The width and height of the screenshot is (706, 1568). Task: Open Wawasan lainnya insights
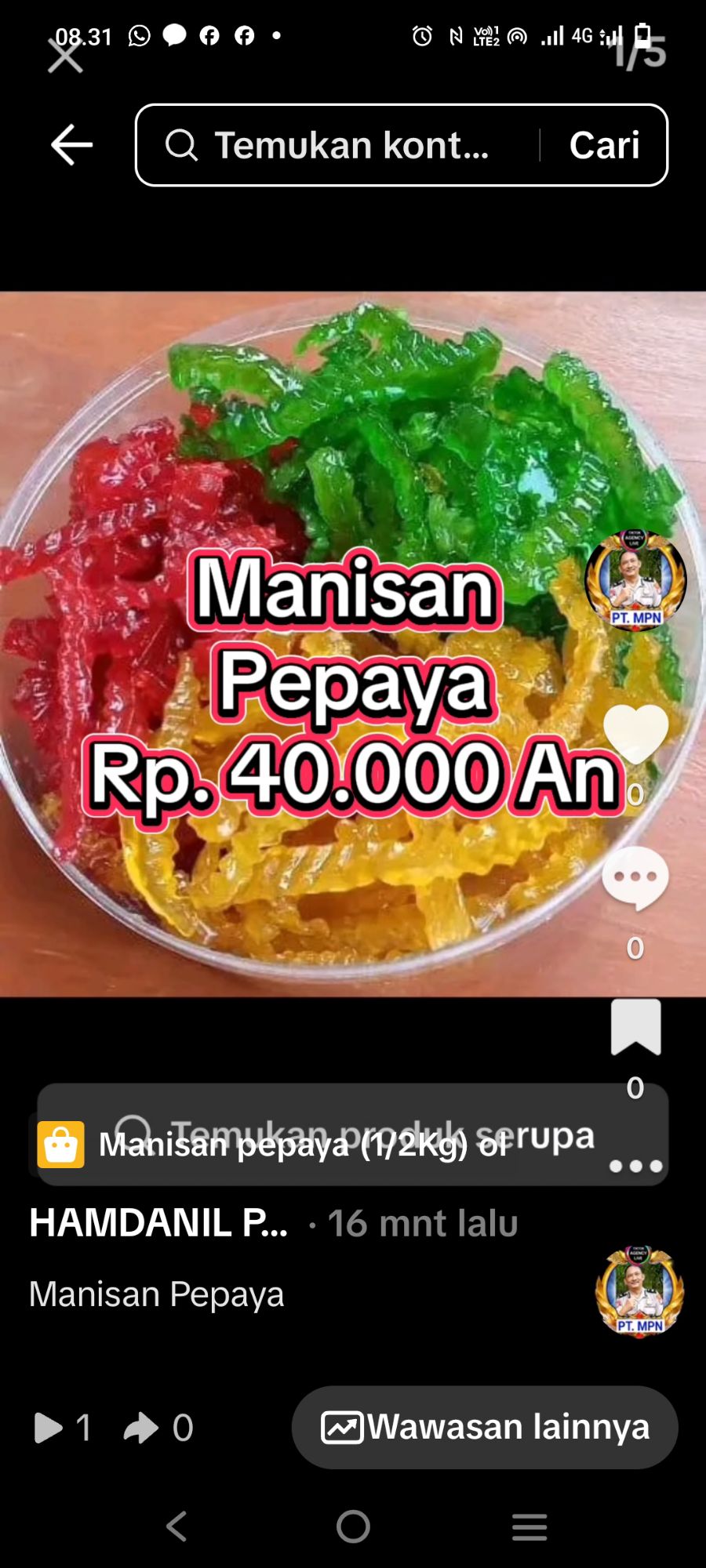coord(485,1427)
